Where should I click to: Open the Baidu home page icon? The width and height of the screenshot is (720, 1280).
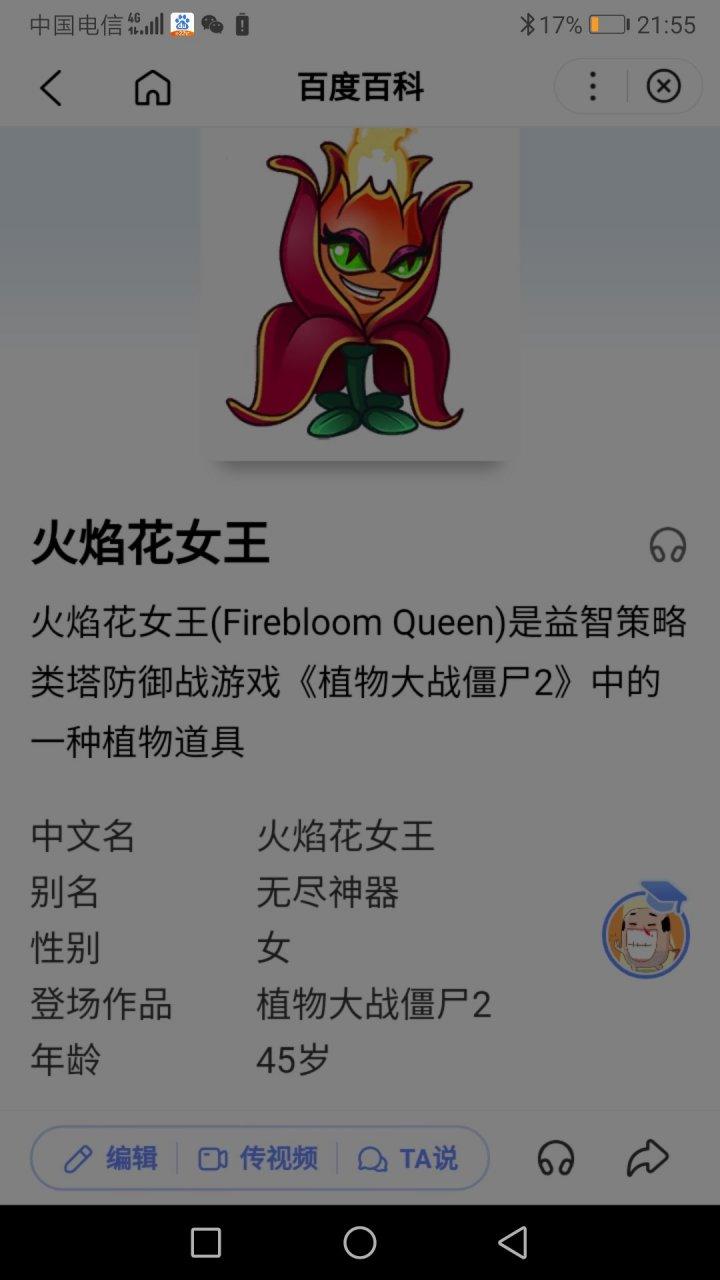tap(152, 88)
